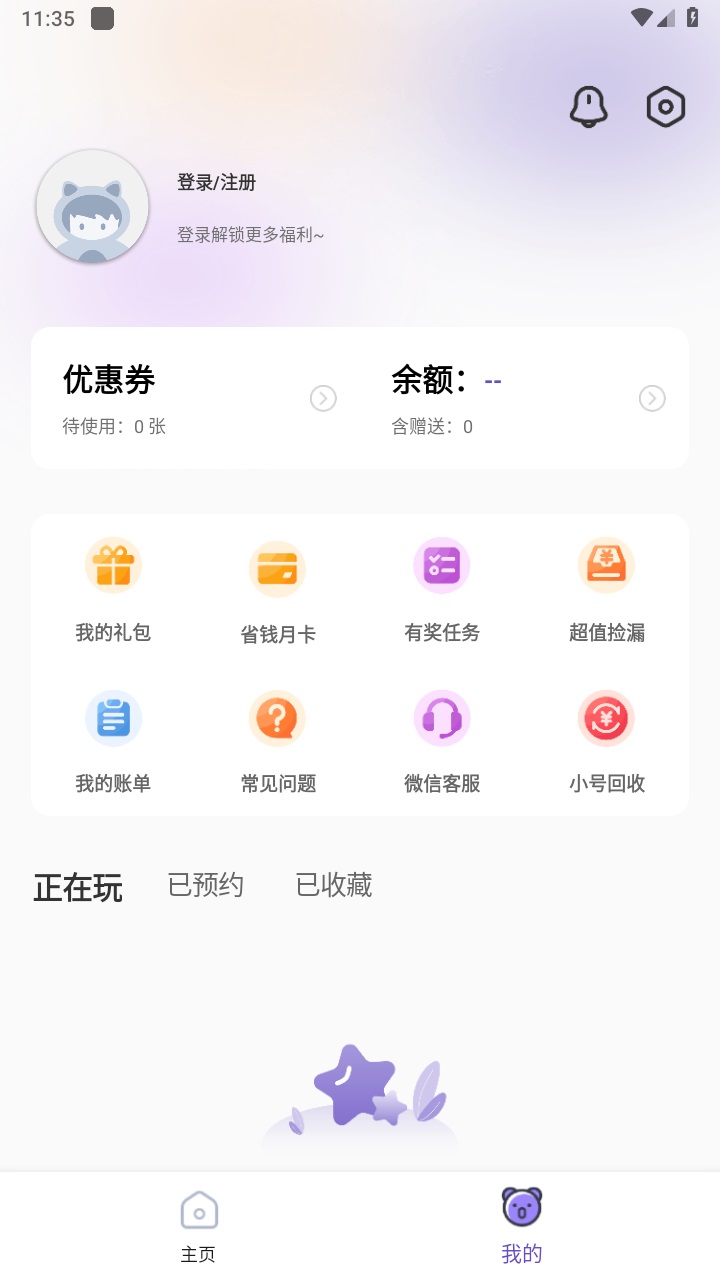Switch to the 已收藏 tab

click(334, 886)
